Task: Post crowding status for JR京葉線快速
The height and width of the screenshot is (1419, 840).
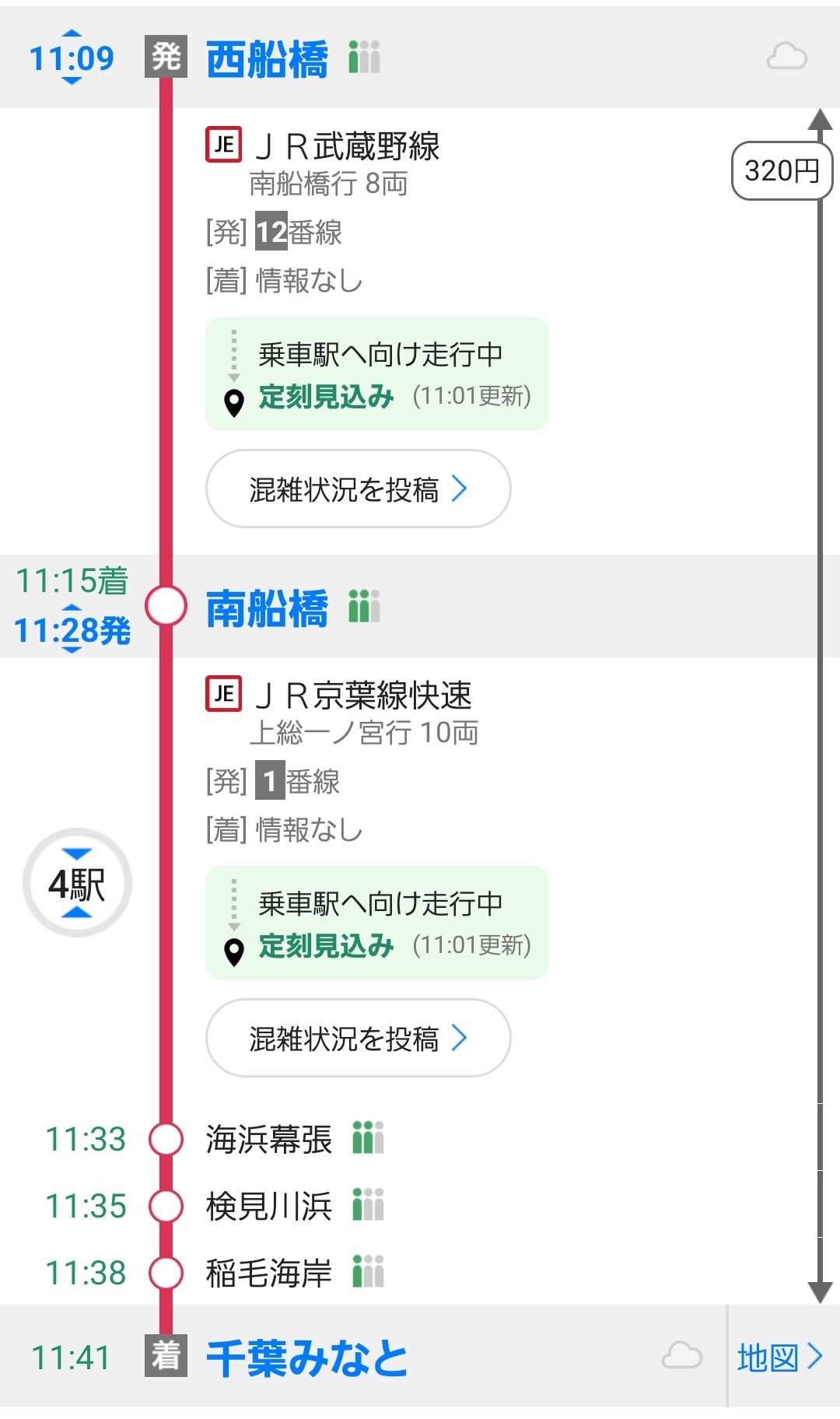Action: click(358, 1038)
